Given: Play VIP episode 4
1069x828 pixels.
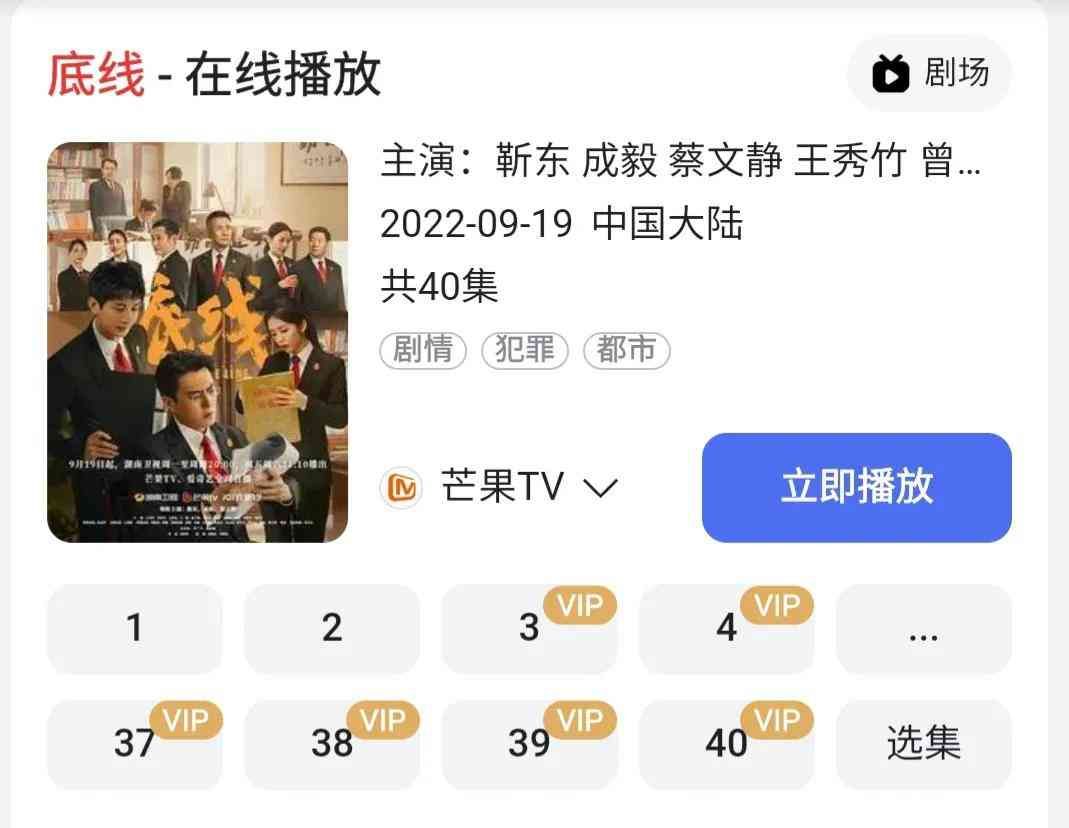Looking at the screenshot, I should pyautogui.click(x=726, y=628).
